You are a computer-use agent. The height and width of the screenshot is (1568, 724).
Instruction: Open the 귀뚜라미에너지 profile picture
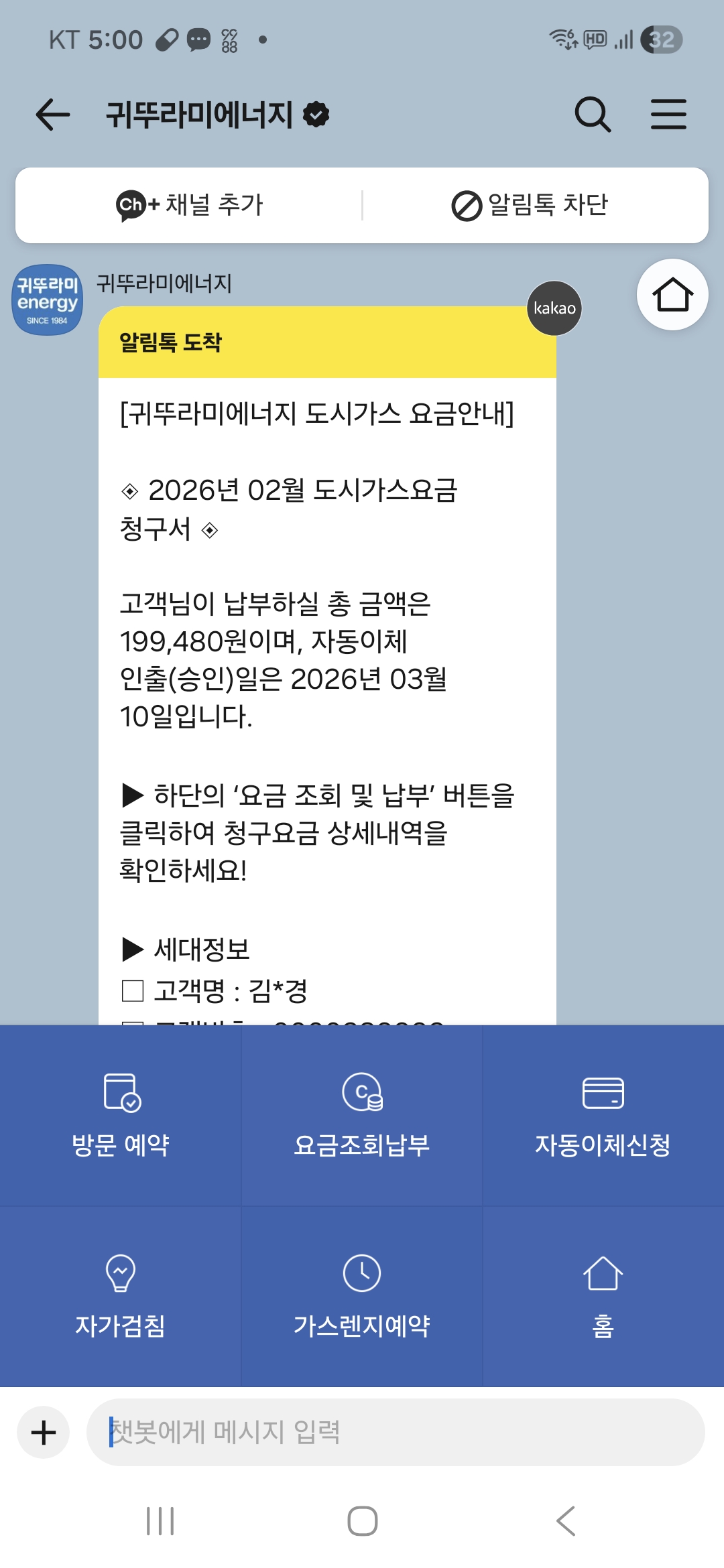[x=47, y=300]
